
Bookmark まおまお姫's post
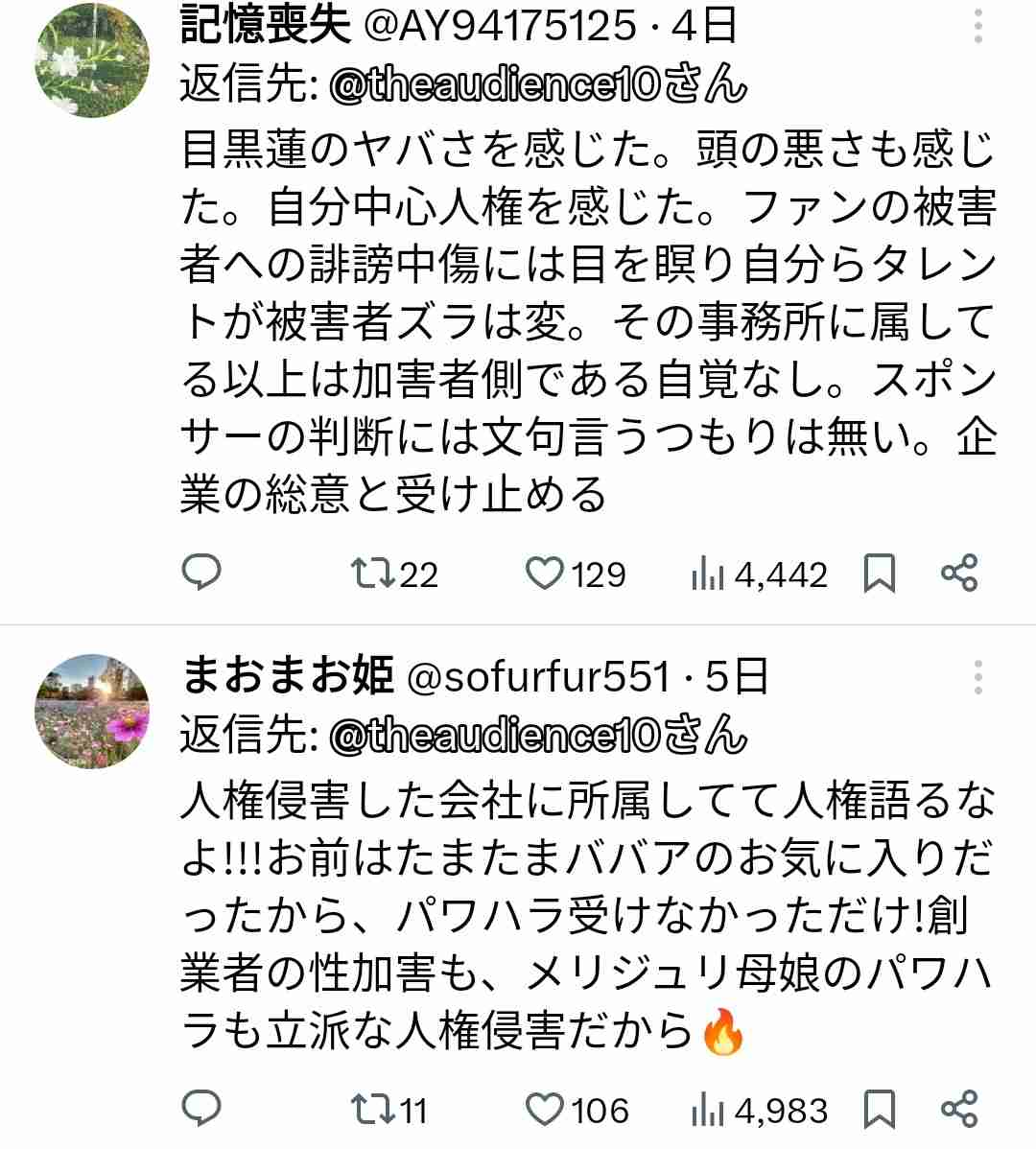879,1111
